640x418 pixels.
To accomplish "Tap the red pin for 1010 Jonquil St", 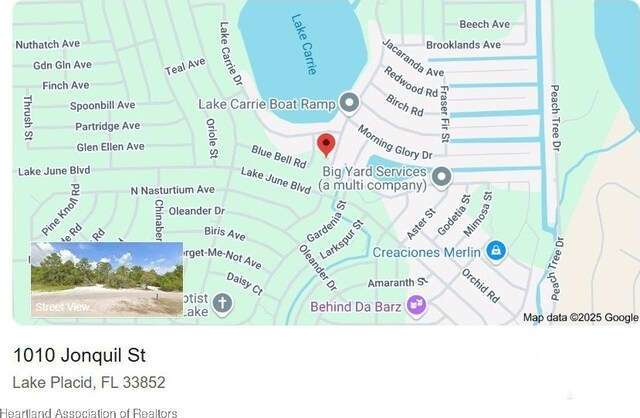I will pos(326,145).
